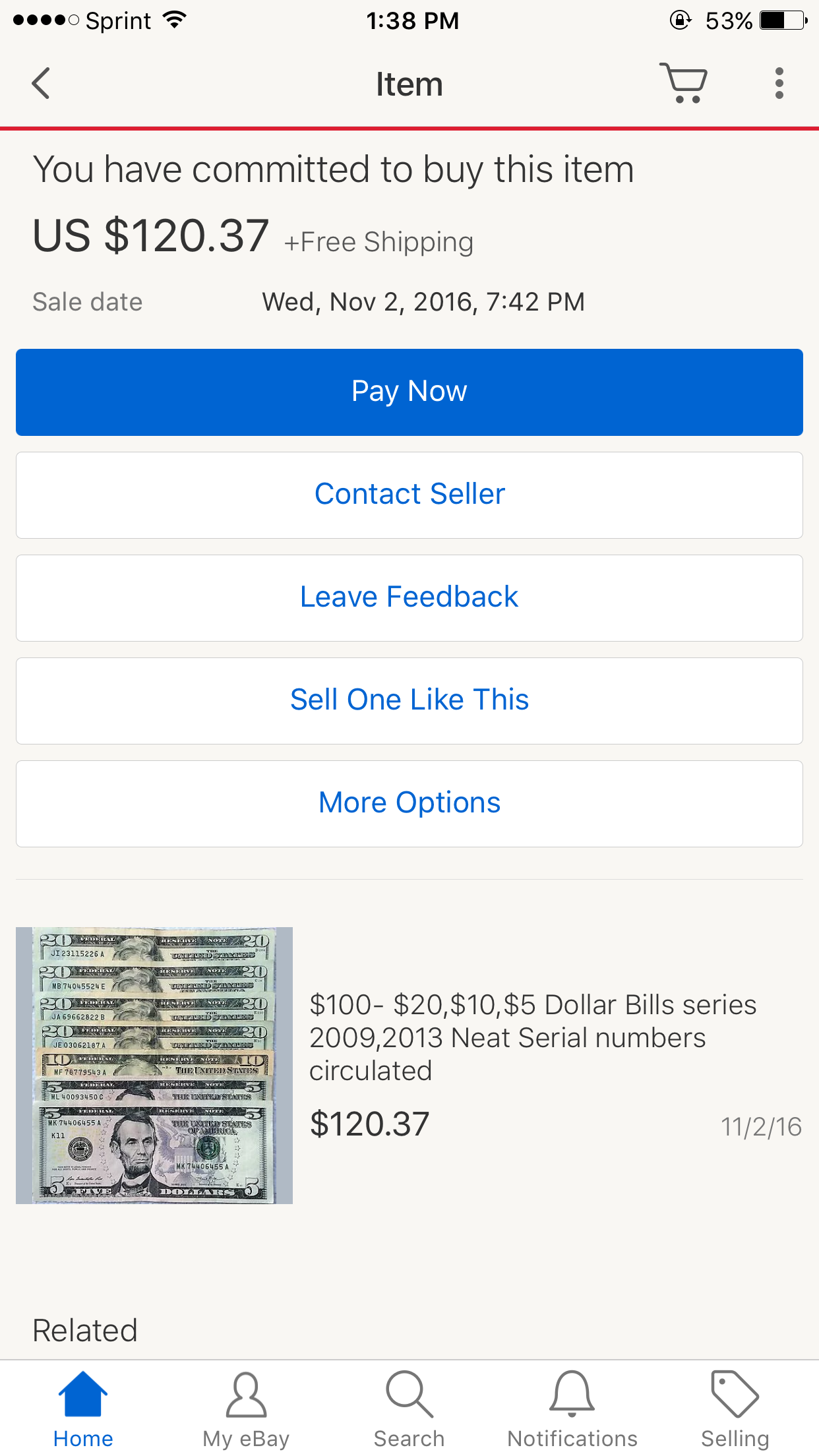The image size is (819, 1456).
Task: Go back from the Item page
Action: (x=41, y=84)
